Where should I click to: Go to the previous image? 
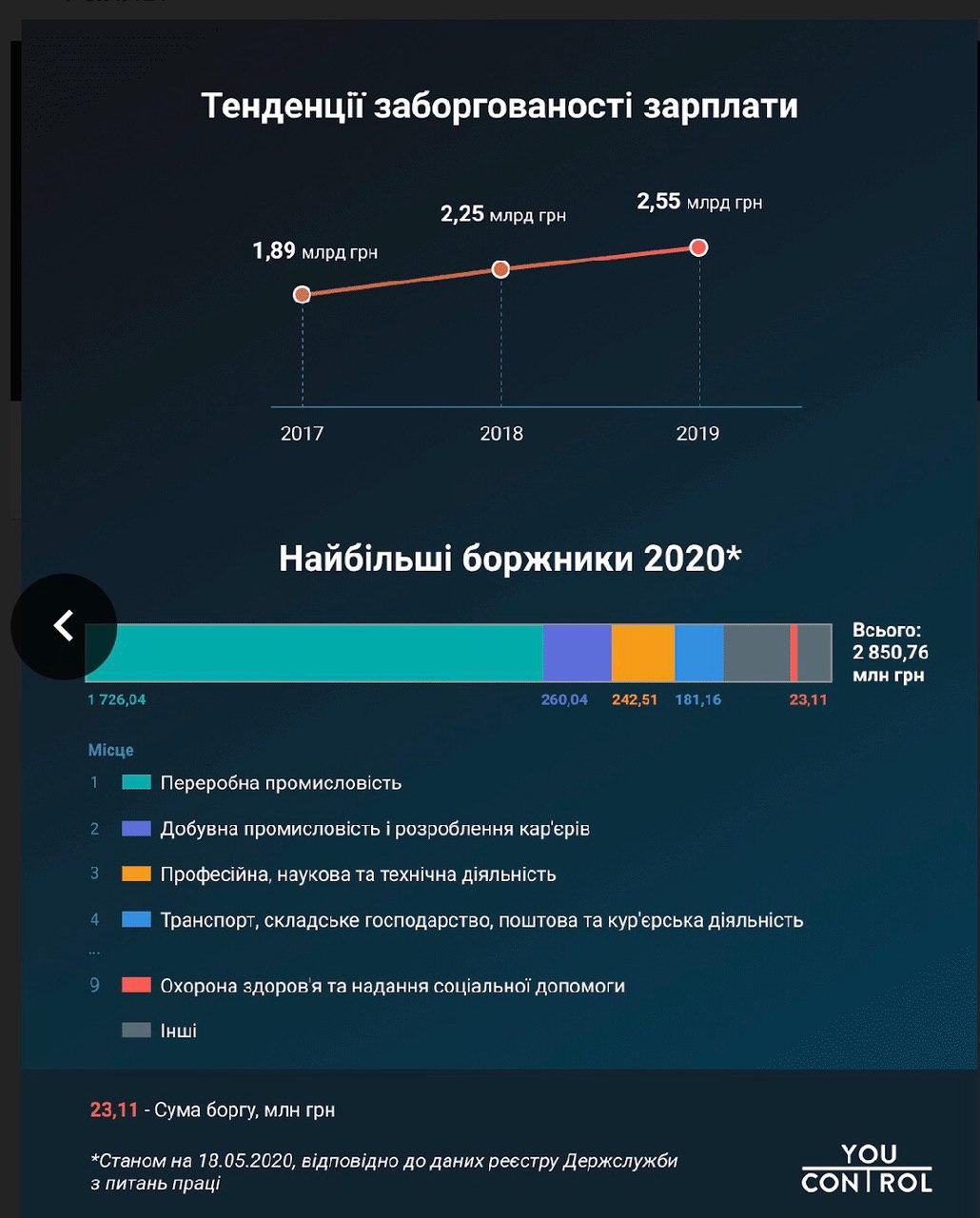pos(63,625)
